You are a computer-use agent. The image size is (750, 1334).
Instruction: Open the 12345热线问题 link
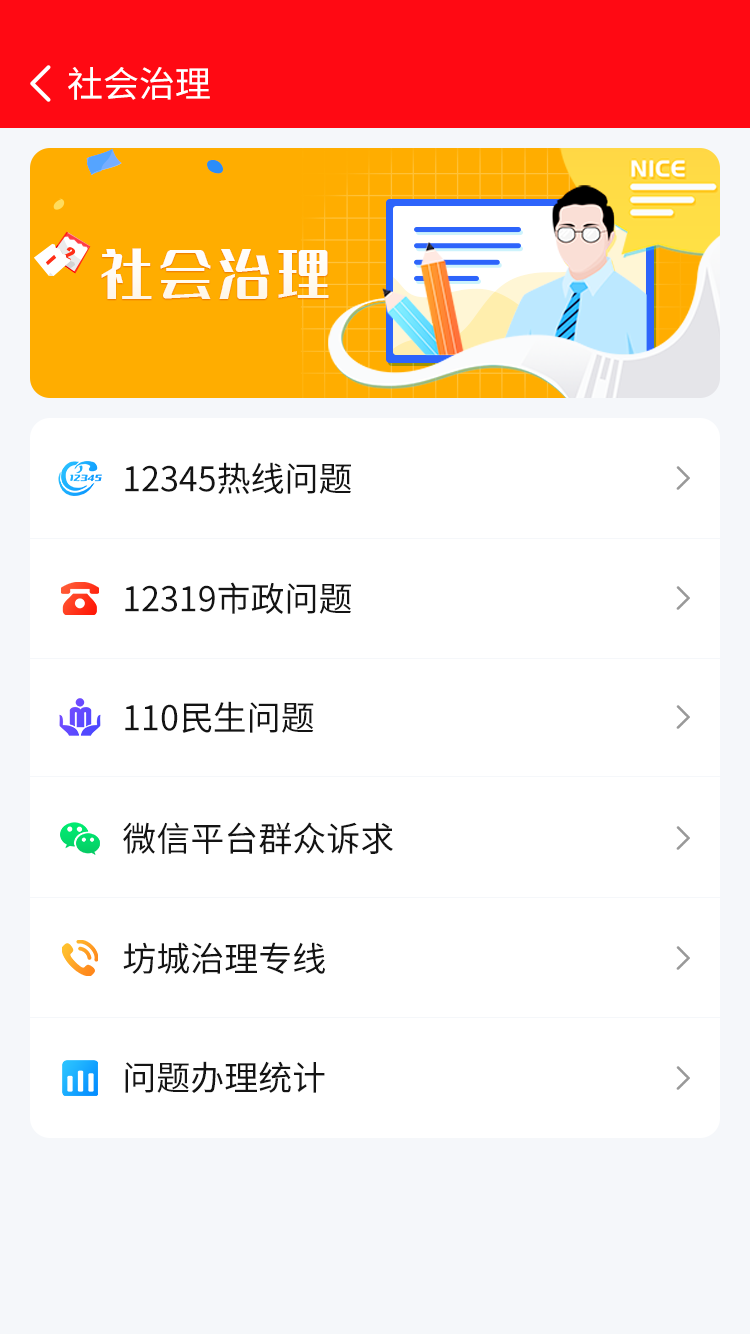(239, 478)
